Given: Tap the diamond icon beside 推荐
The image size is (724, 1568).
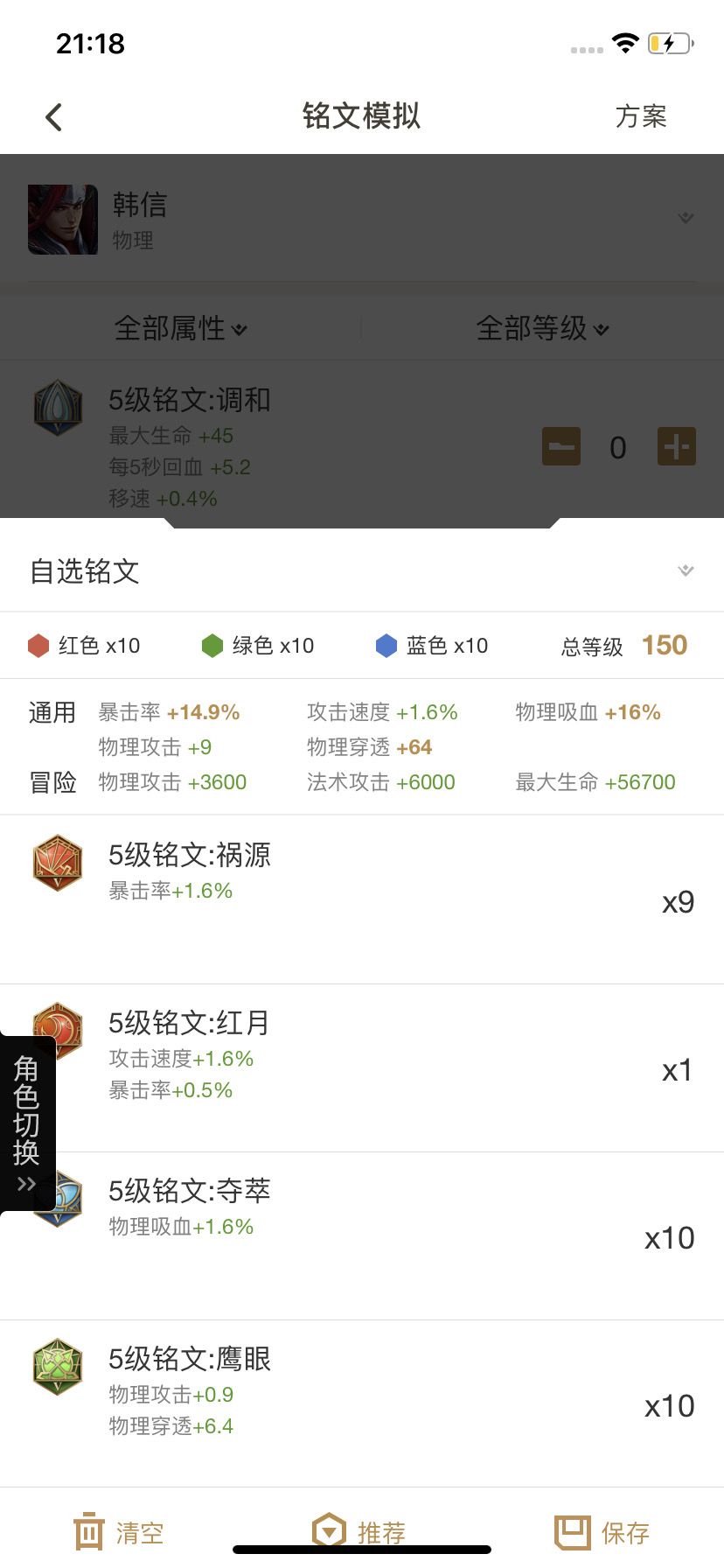Looking at the screenshot, I should click(329, 1529).
